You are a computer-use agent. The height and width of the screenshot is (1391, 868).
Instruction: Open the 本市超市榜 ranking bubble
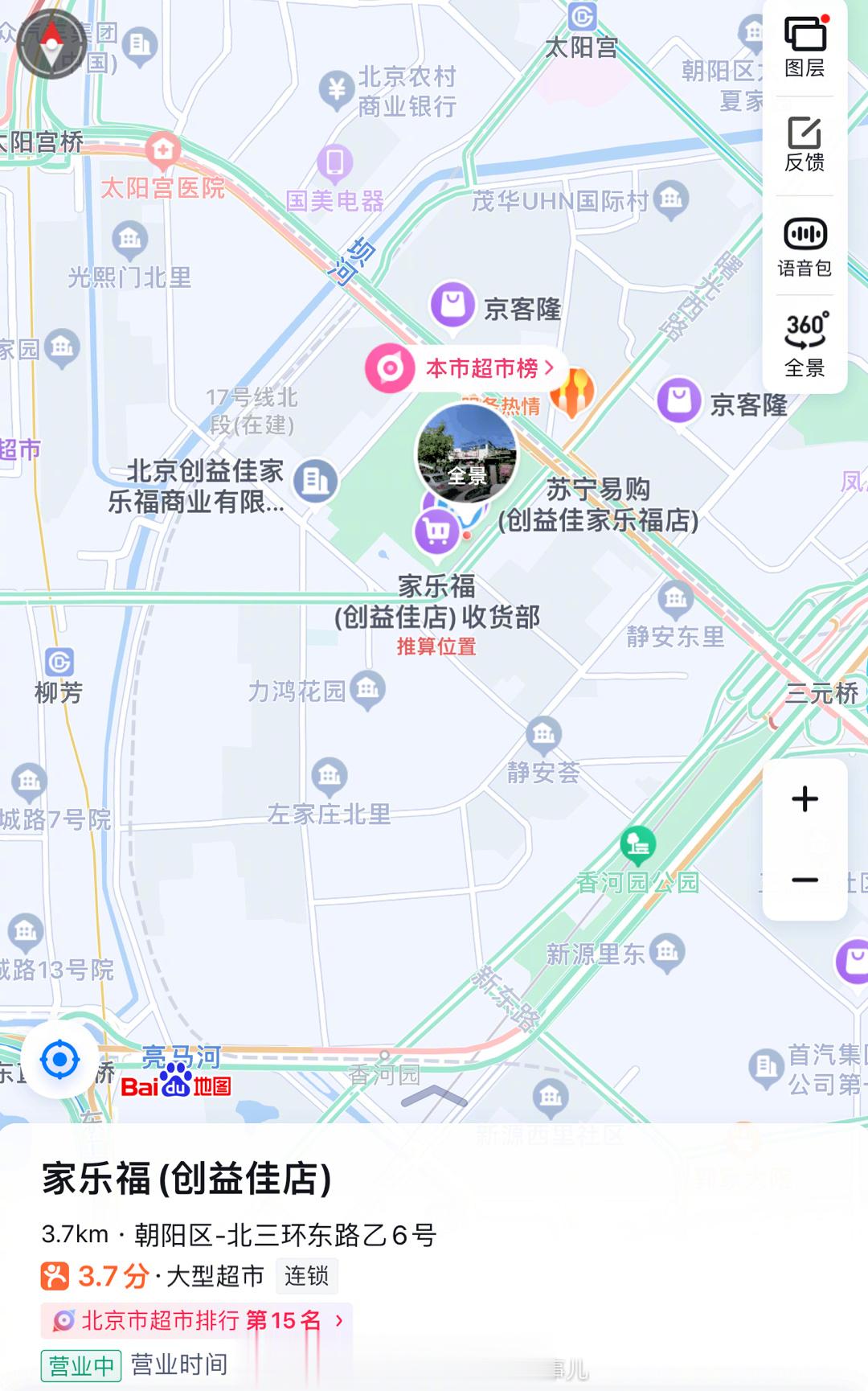[466, 368]
